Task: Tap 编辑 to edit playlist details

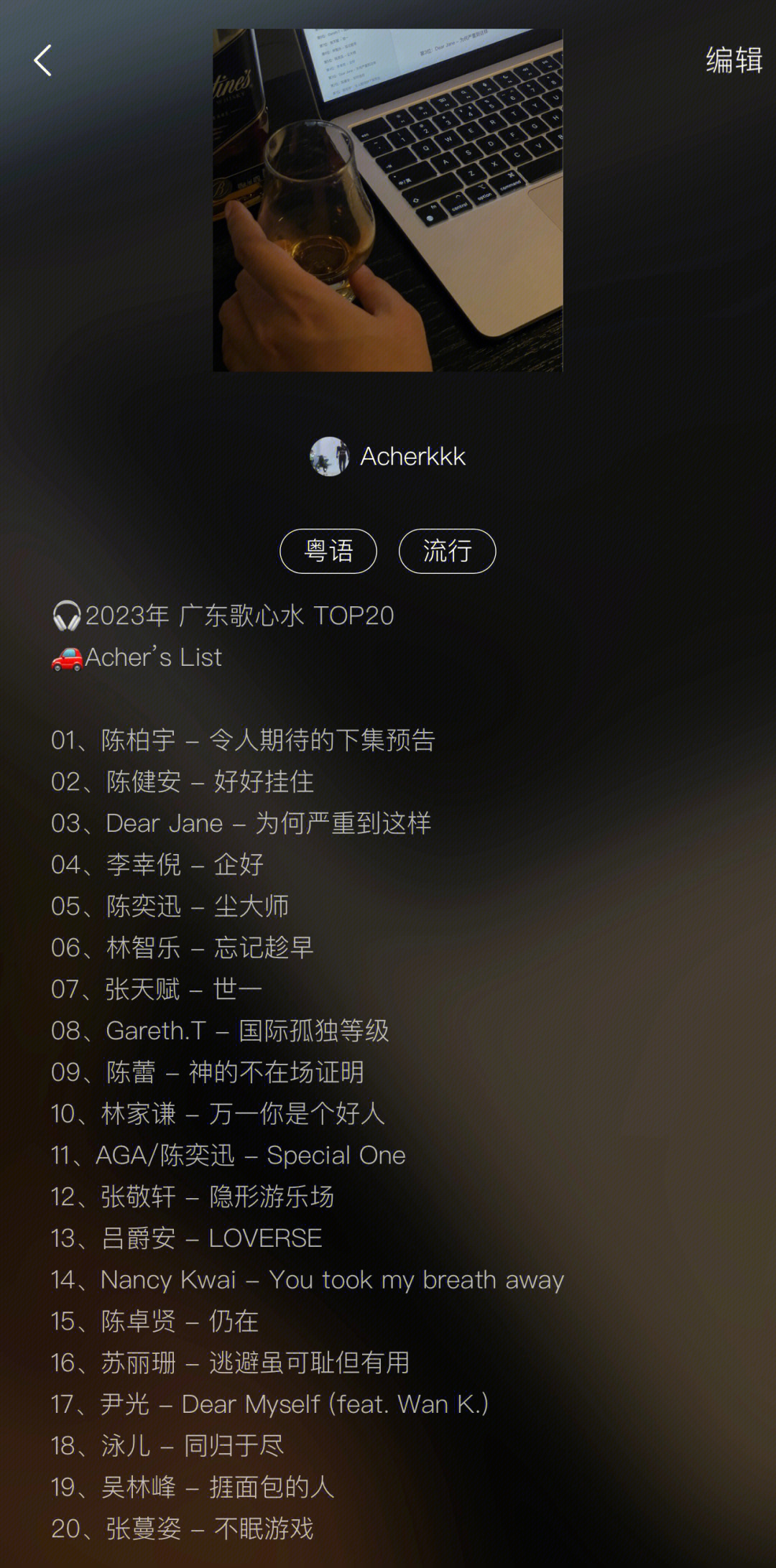Action: (x=733, y=60)
